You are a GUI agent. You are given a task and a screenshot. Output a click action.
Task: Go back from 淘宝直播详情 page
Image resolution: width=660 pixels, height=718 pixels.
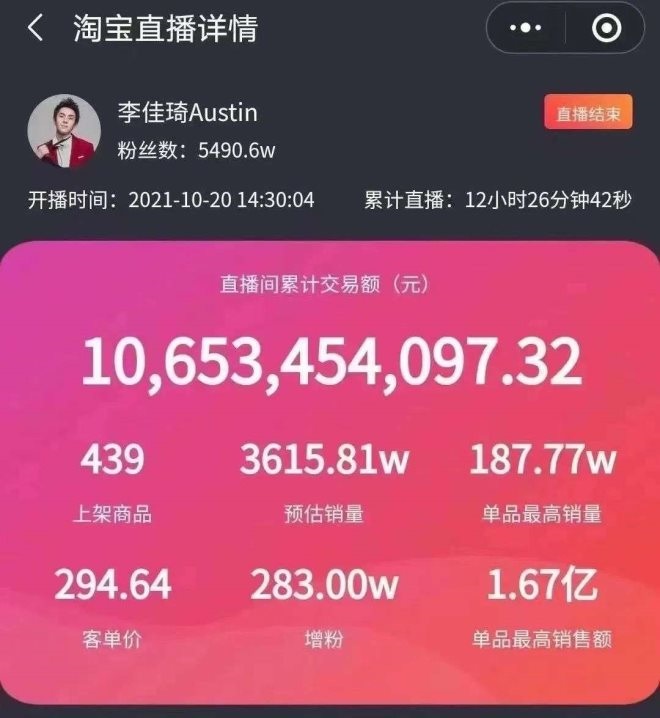(x=36, y=28)
